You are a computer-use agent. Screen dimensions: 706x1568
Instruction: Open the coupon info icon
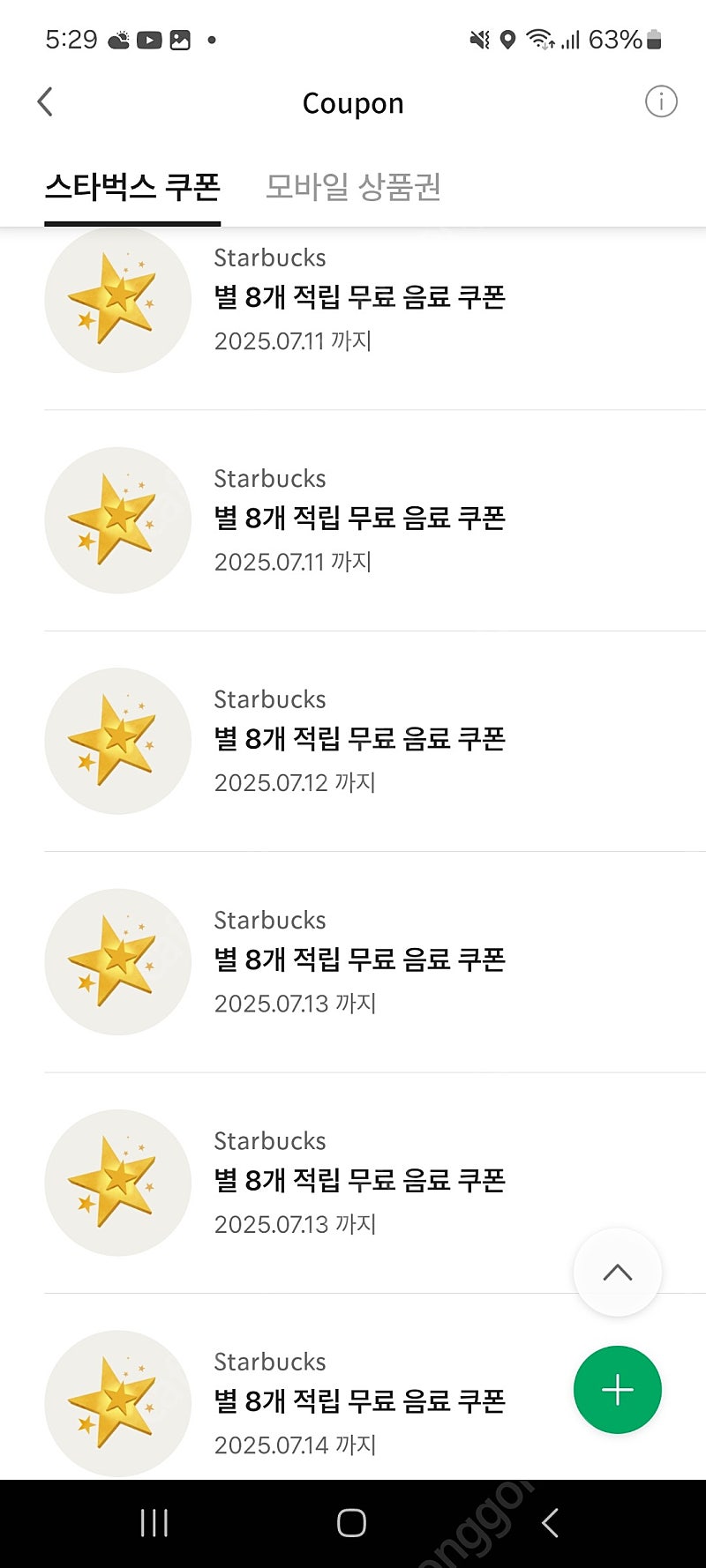point(661,101)
